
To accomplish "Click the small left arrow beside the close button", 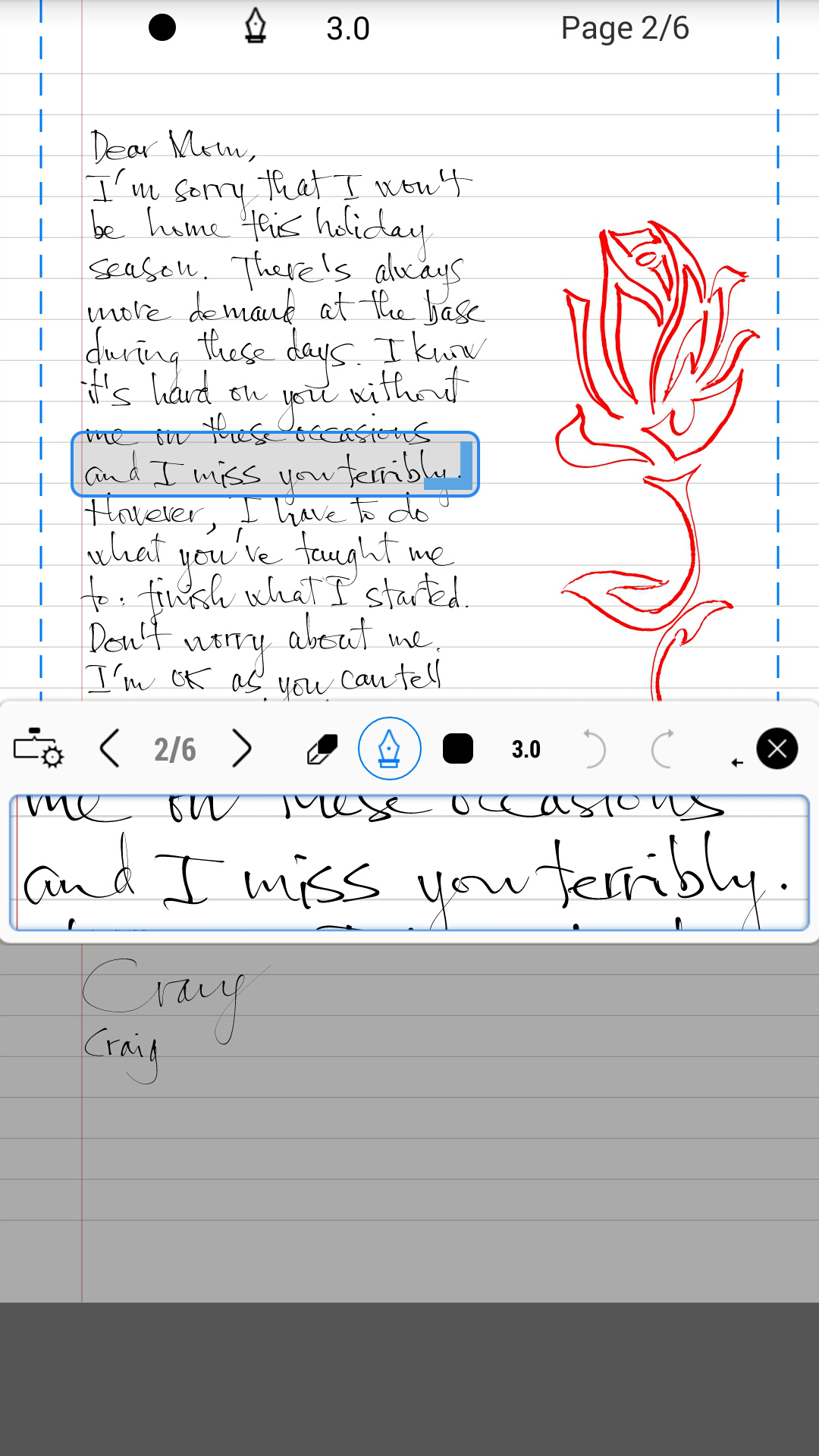I will (737, 762).
